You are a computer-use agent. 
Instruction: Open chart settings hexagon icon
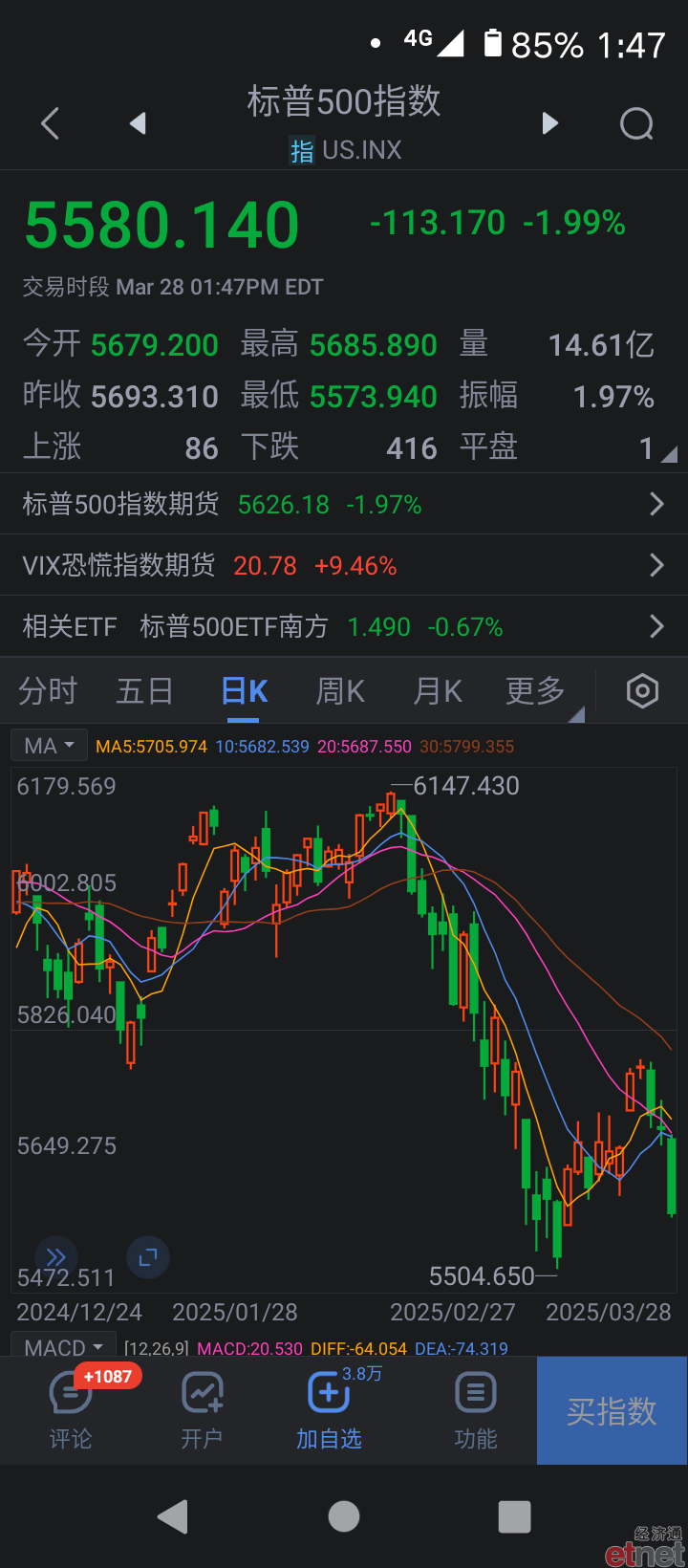[642, 690]
